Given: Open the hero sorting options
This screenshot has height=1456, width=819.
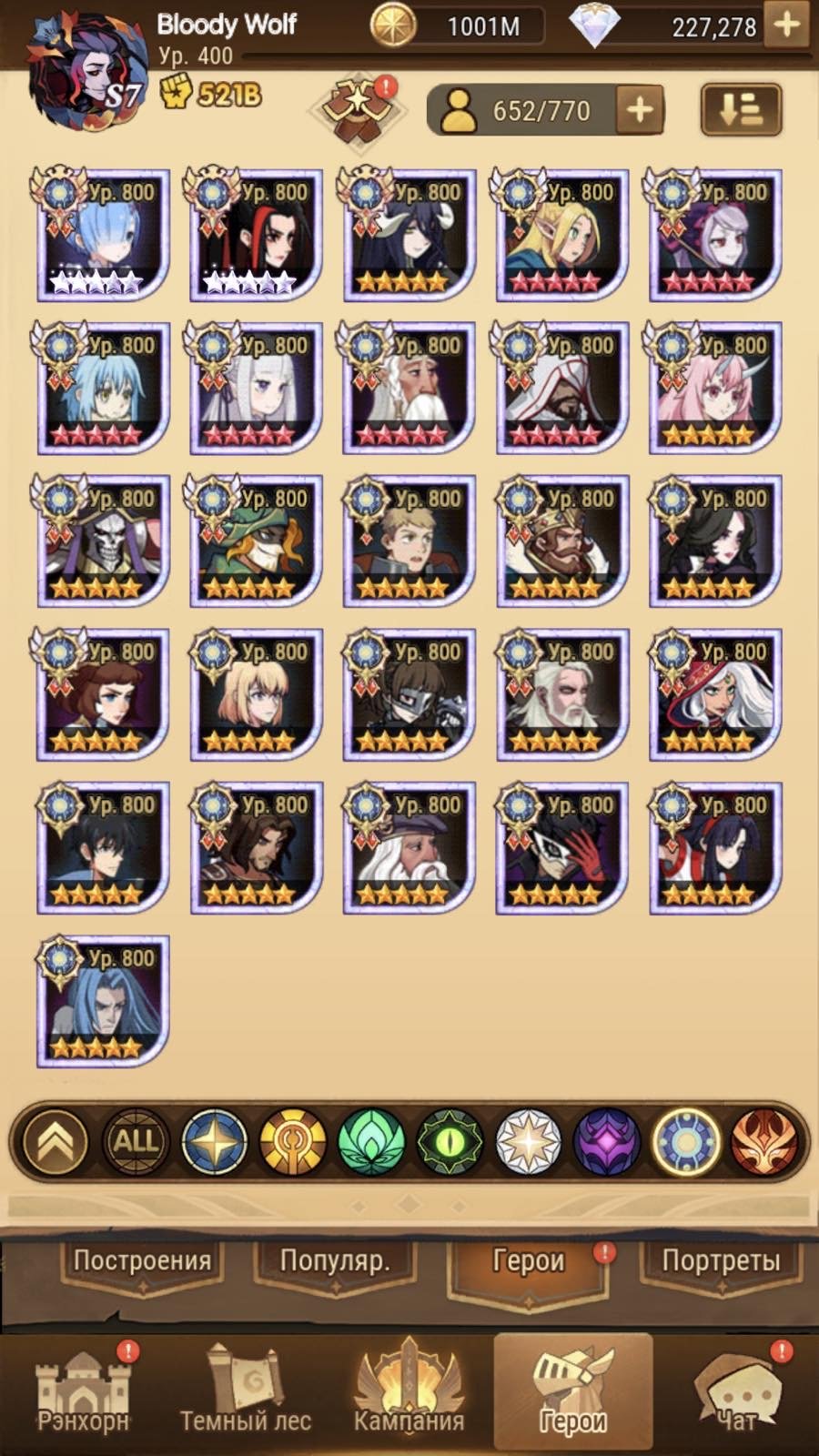Looking at the screenshot, I should pyautogui.click(x=741, y=110).
